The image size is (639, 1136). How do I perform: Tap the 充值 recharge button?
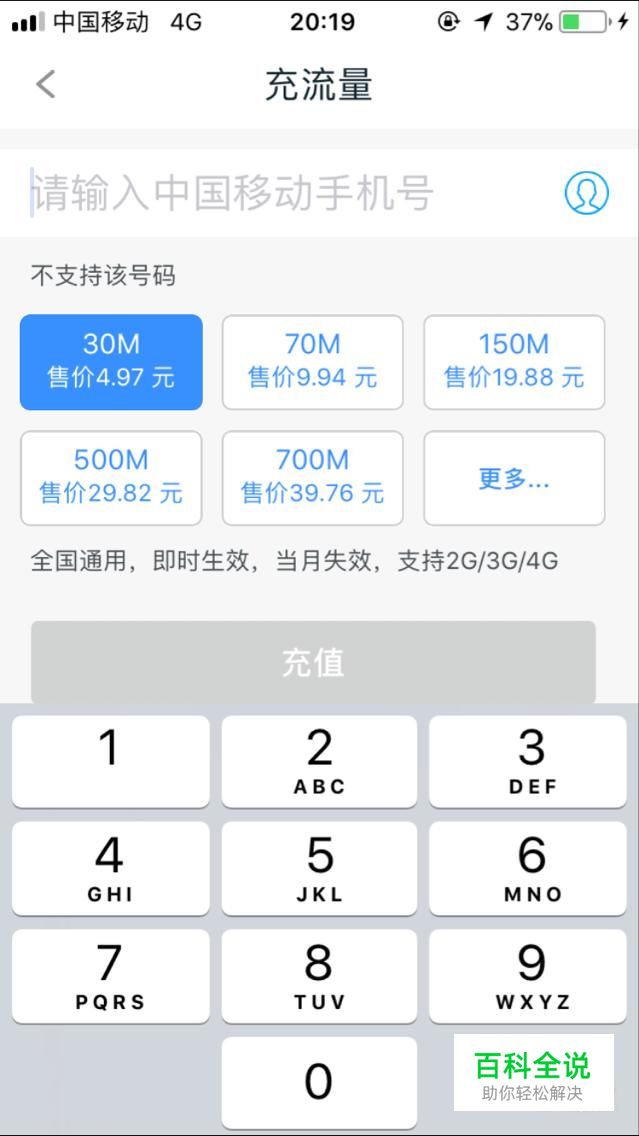click(x=313, y=662)
